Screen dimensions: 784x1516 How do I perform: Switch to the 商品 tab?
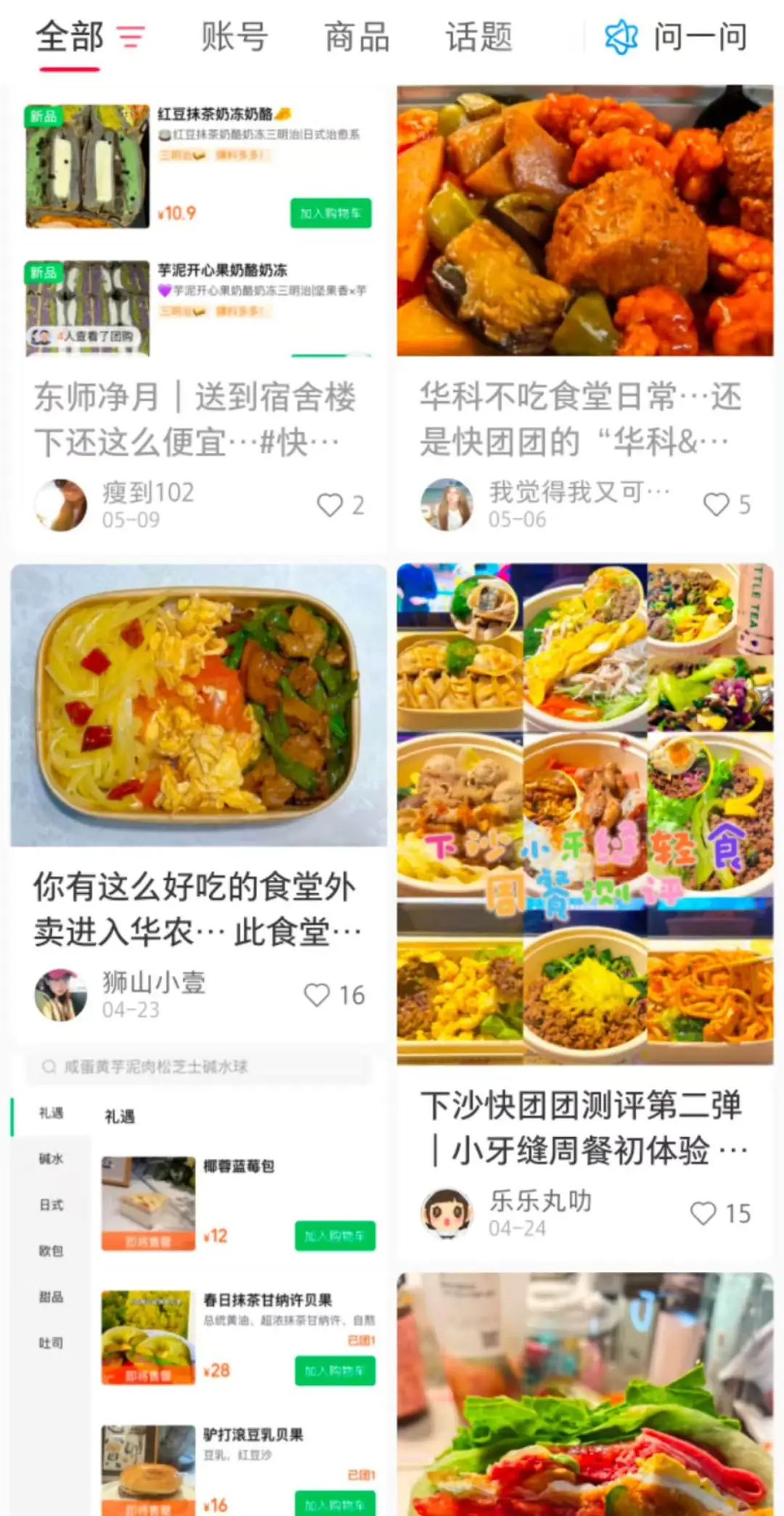356,36
